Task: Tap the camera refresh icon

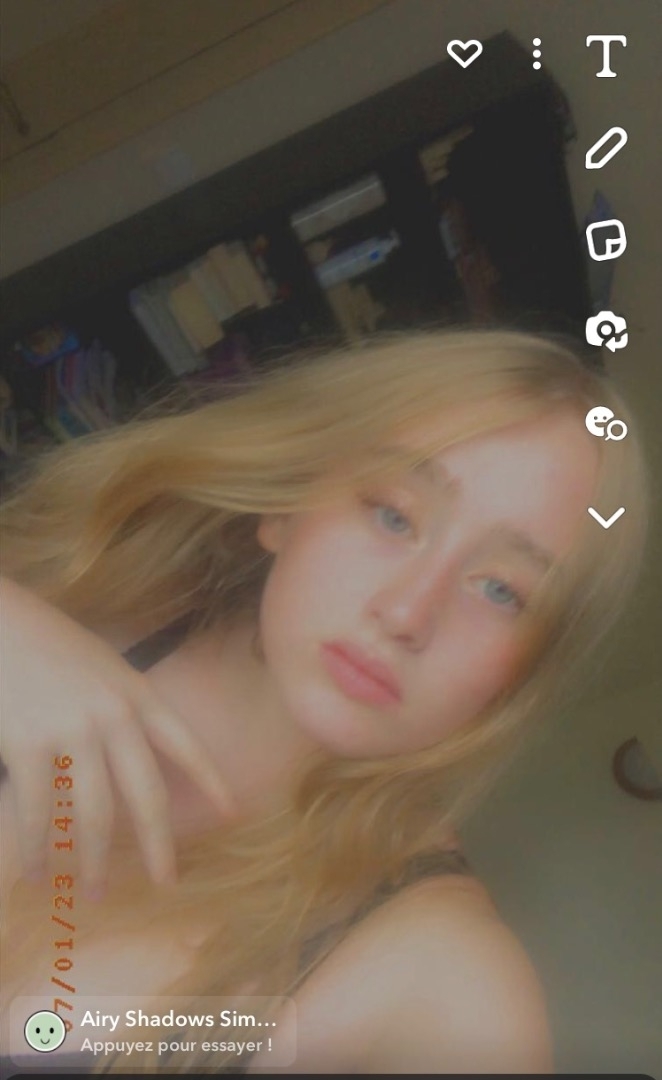Action: (x=606, y=332)
